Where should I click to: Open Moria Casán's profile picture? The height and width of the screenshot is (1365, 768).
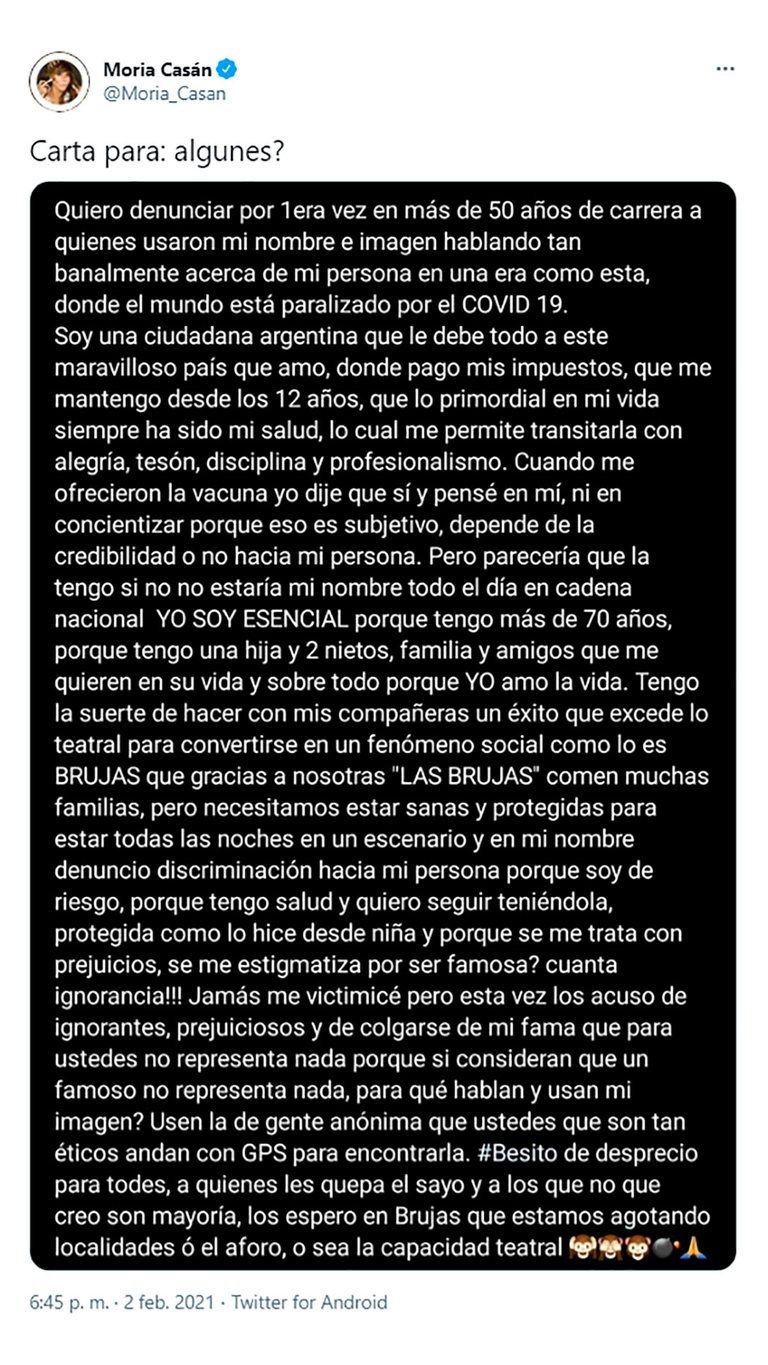[59, 81]
